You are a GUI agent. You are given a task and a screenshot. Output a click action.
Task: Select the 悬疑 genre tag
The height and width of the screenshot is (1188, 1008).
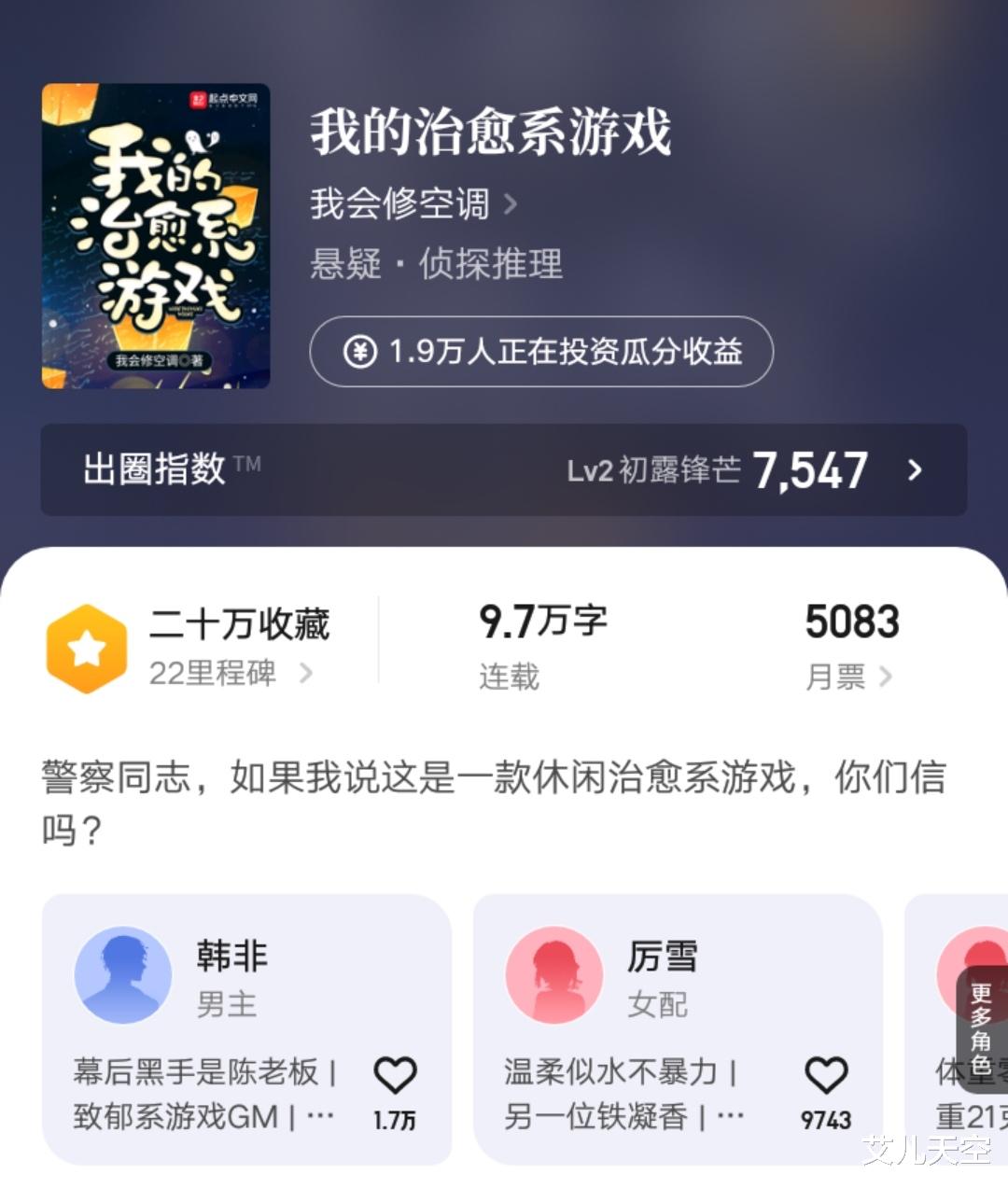346,266
